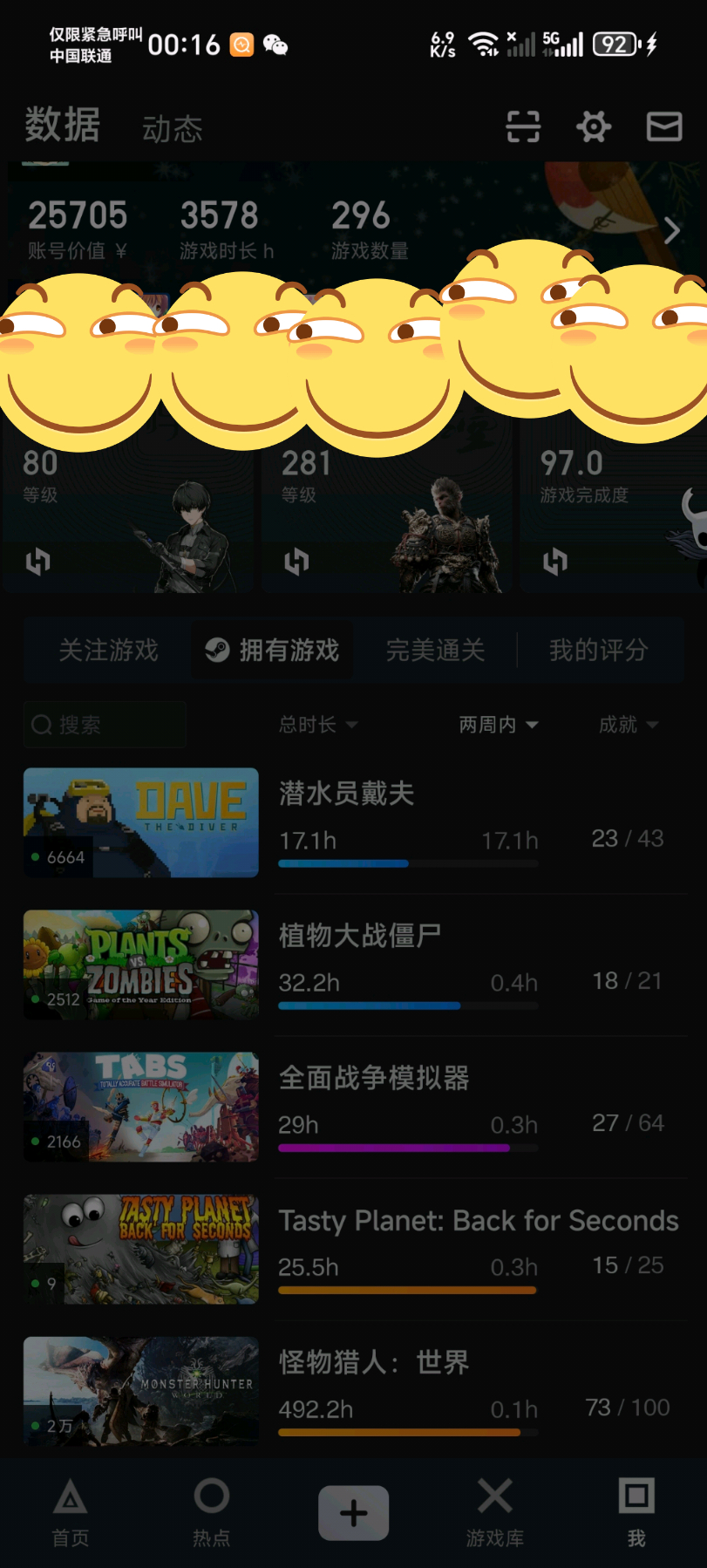The width and height of the screenshot is (707, 1568).
Task: Tap the plus button to create post
Action: 353,1513
